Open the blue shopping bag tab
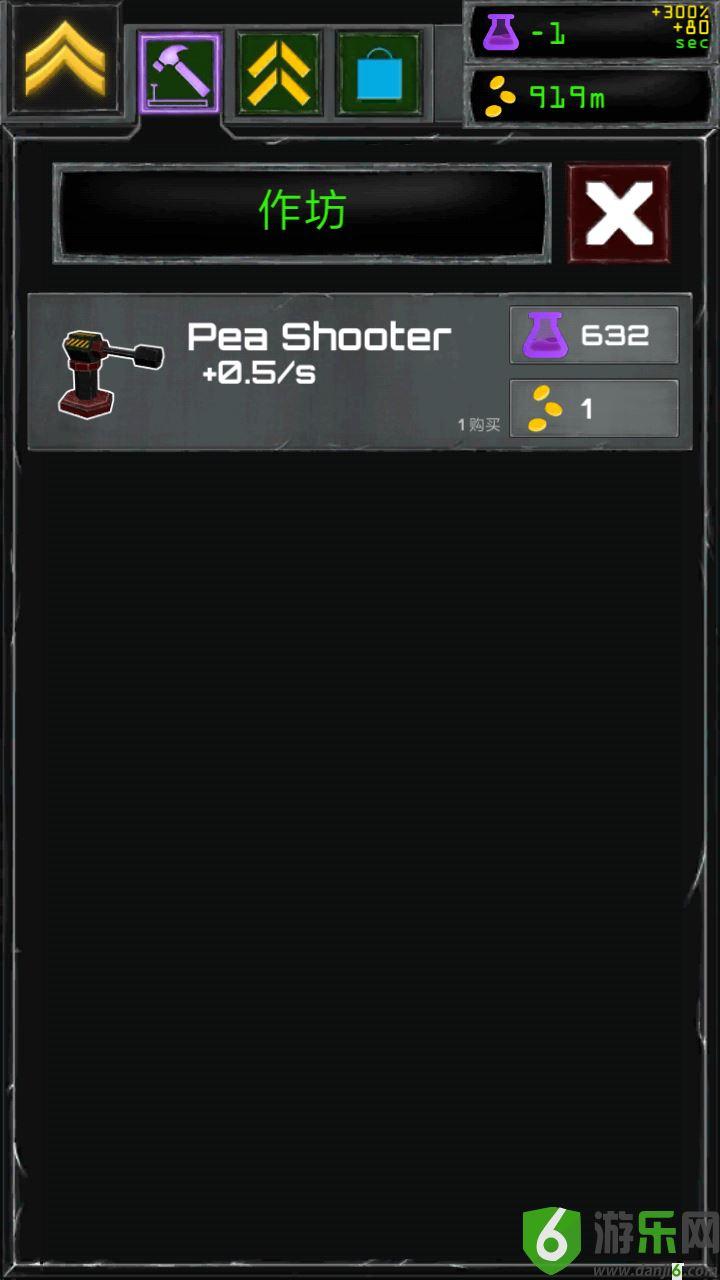The image size is (720, 1280). point(379,73)
